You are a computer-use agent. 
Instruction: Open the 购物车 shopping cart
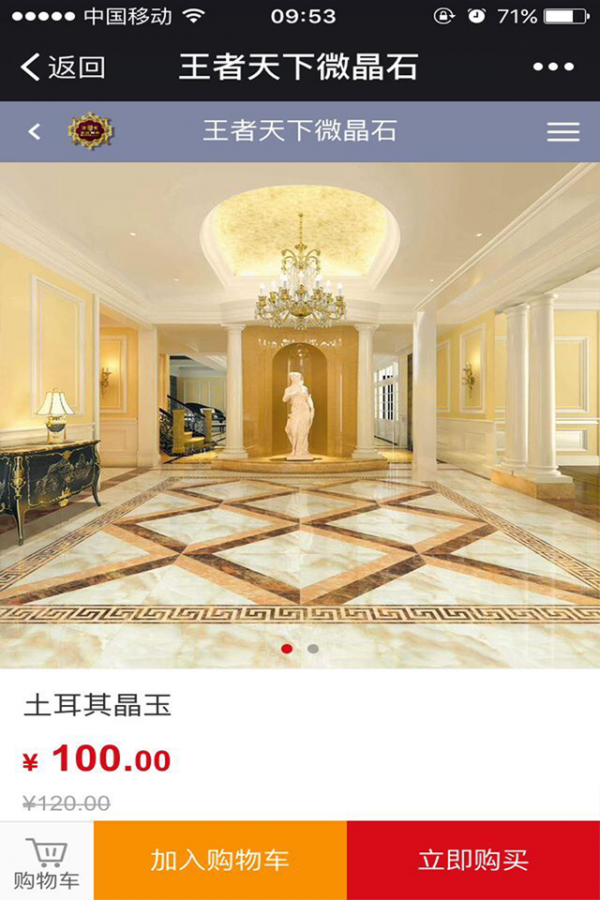(x=46, y=862)
